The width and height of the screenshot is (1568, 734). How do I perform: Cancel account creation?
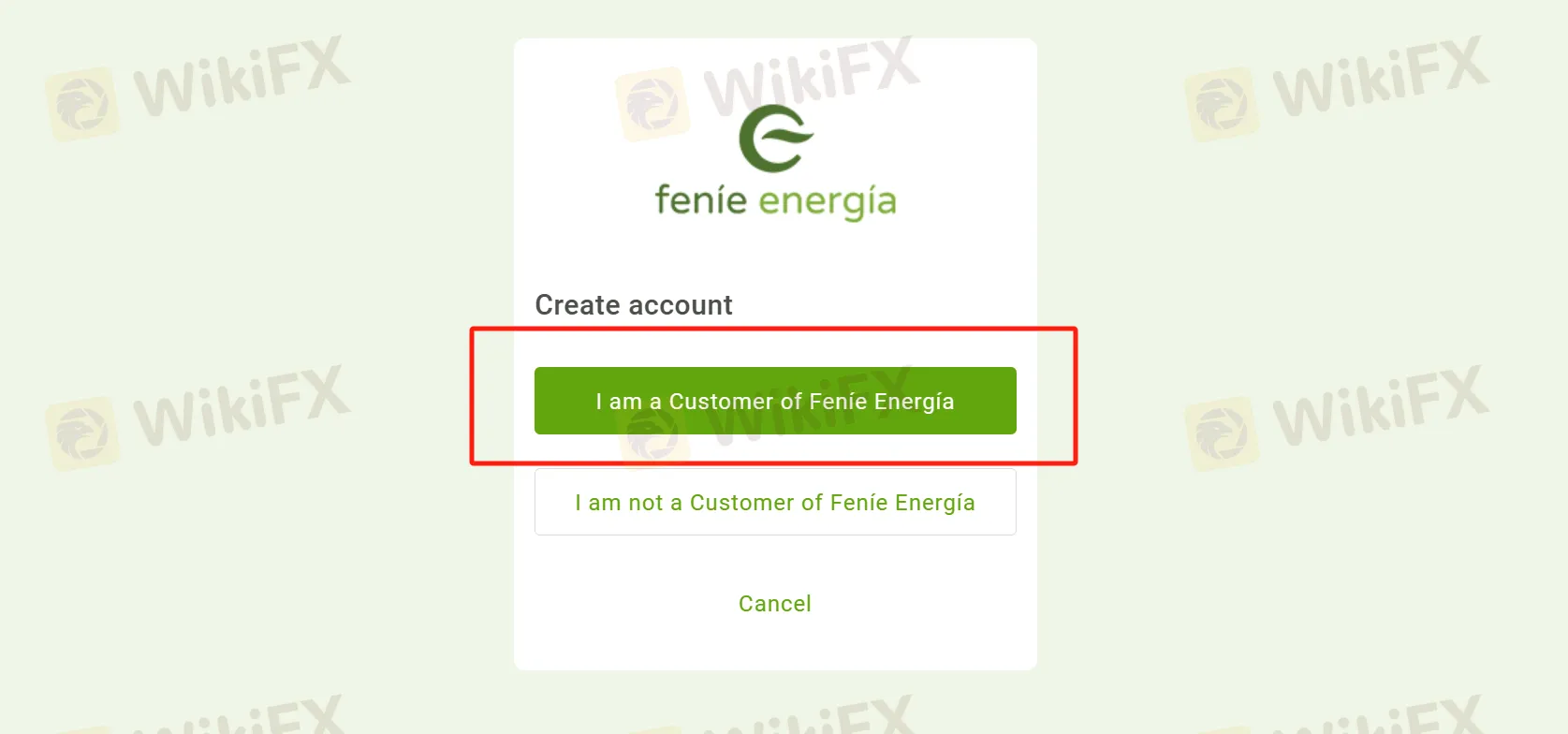[x=775, y=604]
